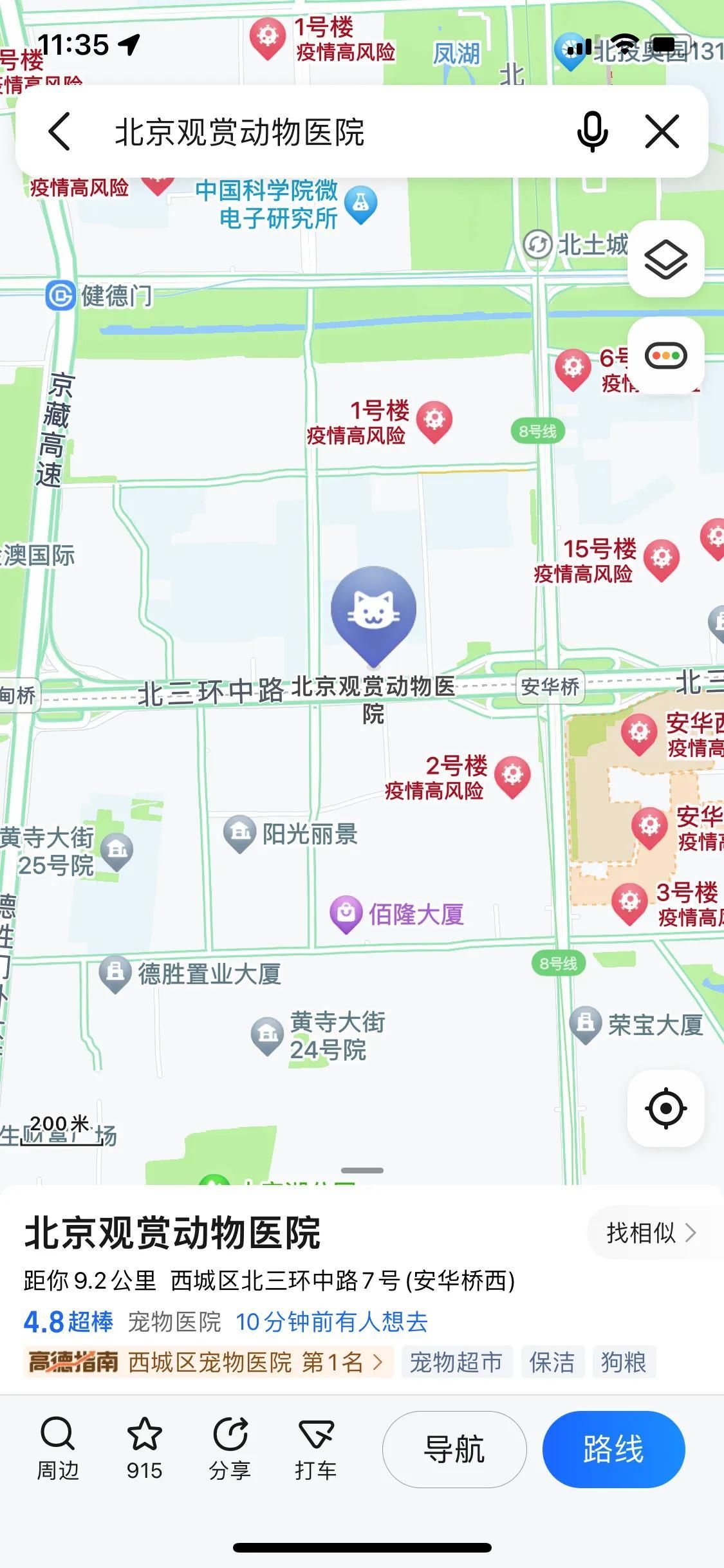Call a taxi with 打车
The width and height of the screenshot is (724, 1568).
pos(315,1450)
